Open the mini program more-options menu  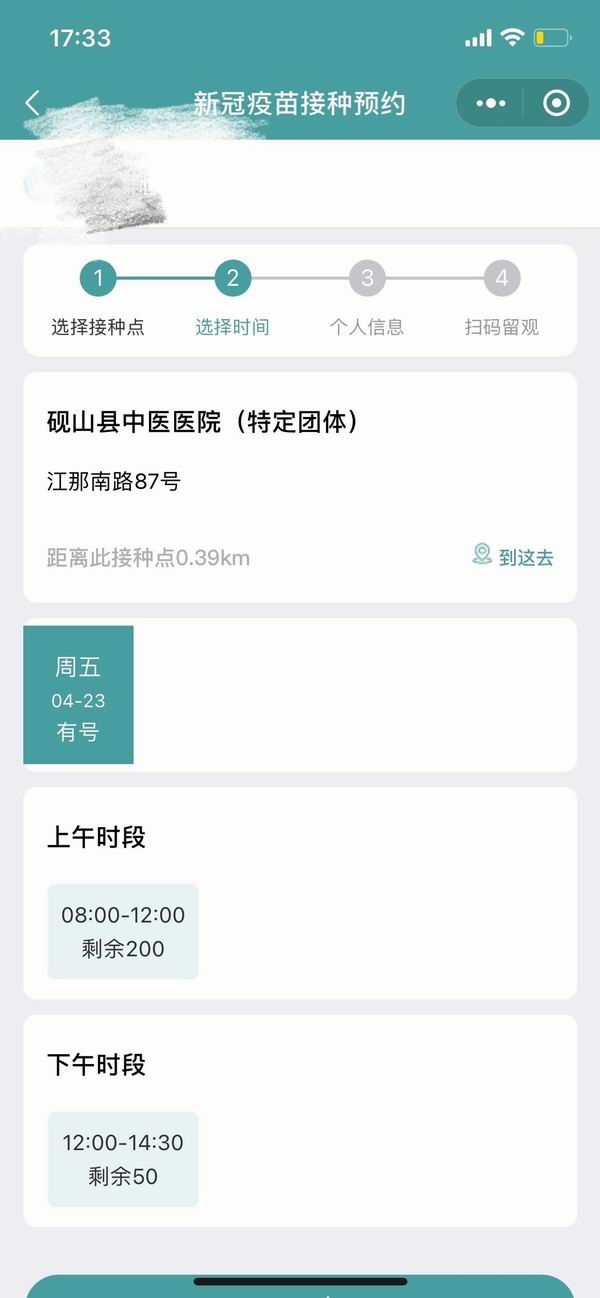tap(490, 103)
